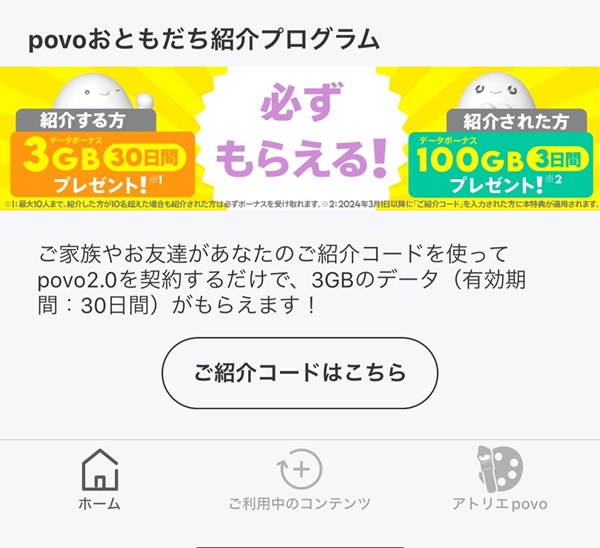Open the referral program promo banner
This screenshot has height=548, width=600.
[300, 139]
